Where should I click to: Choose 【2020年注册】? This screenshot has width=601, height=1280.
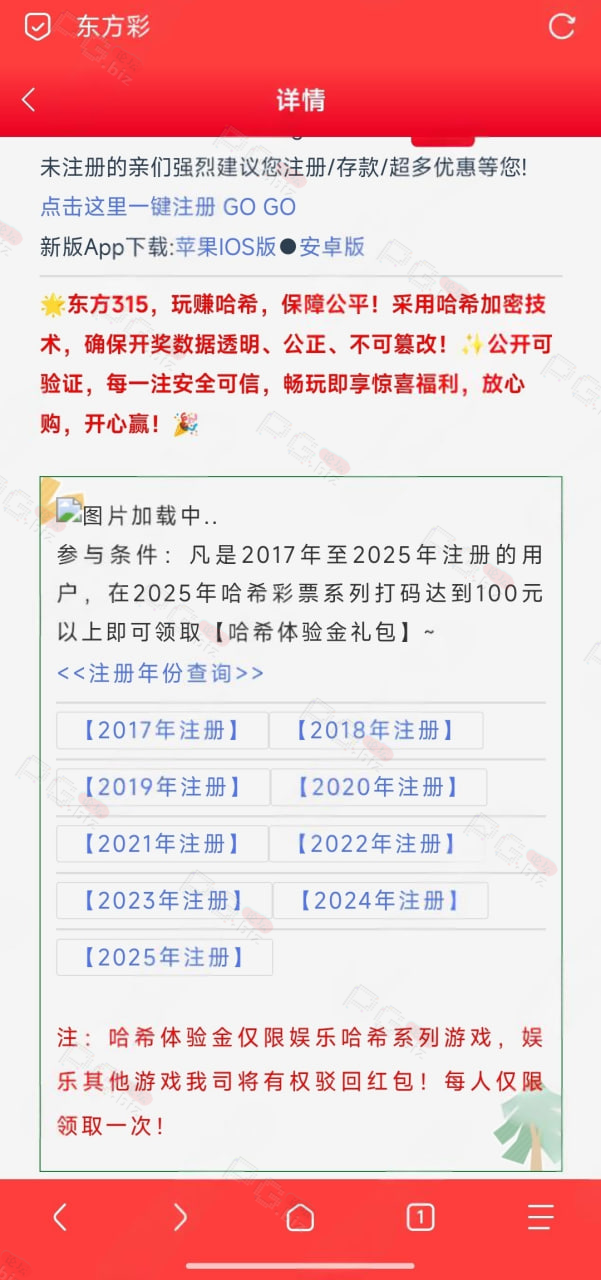378,787
